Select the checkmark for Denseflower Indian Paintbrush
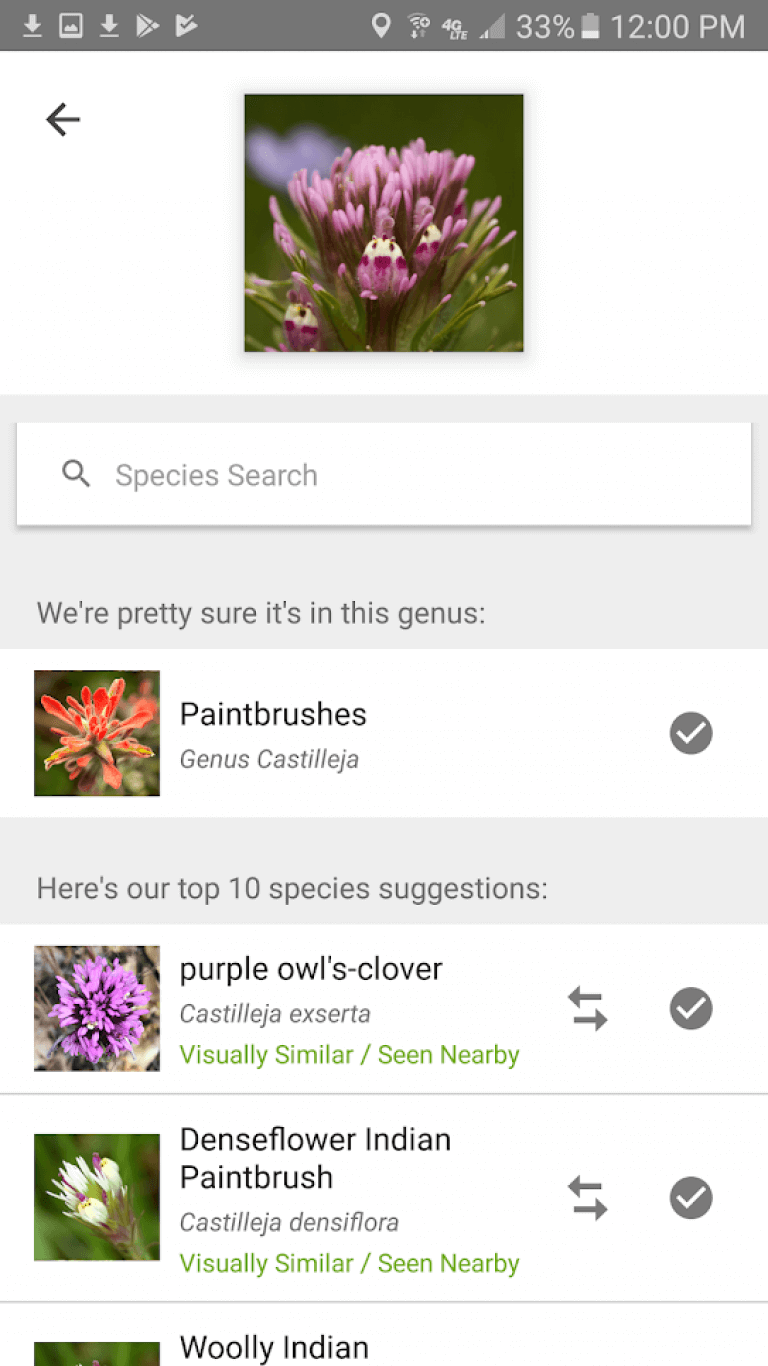 click(690, 1199)
